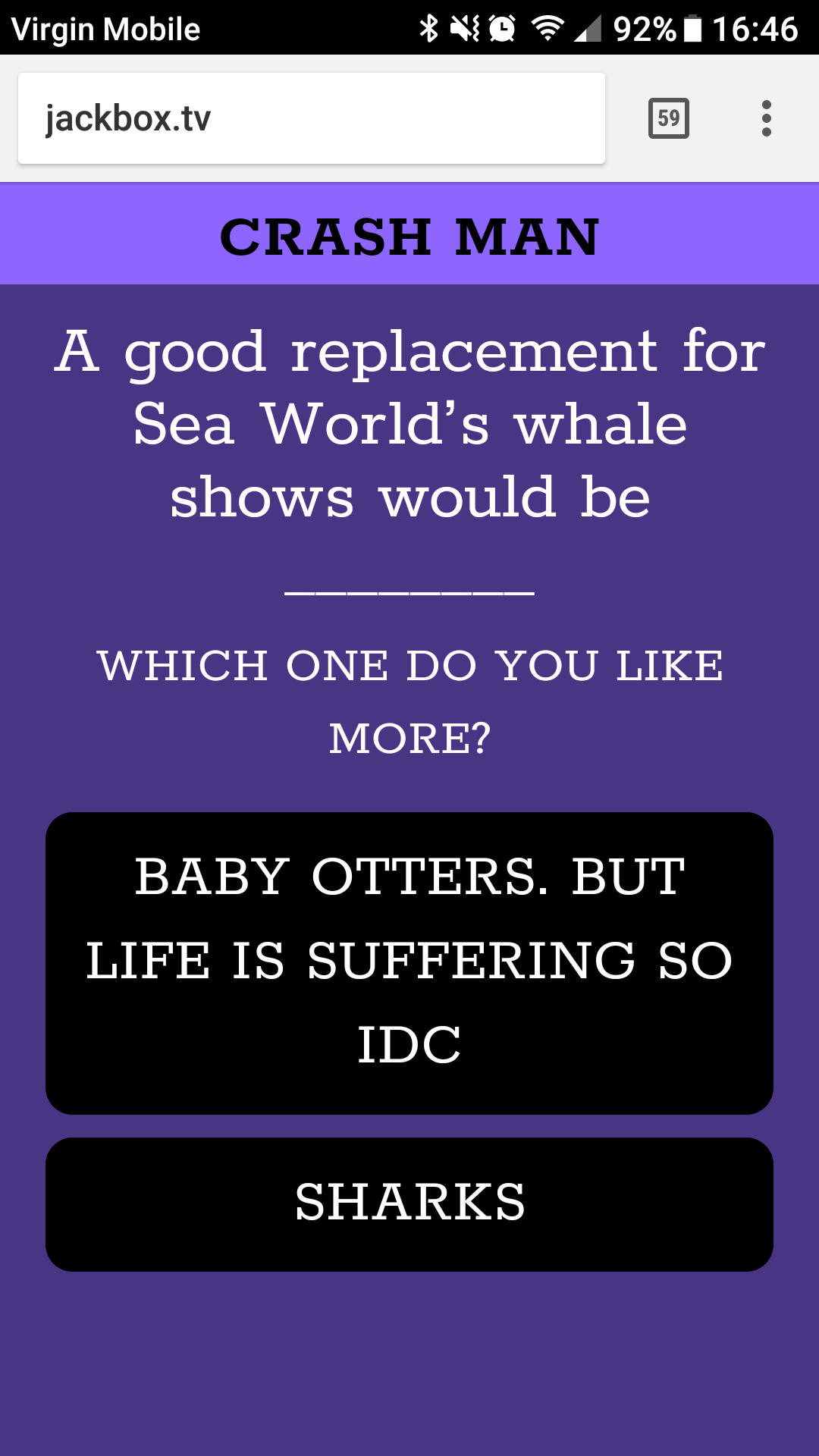Open the browser overflow menu
The width and height of the screenshot is (819, 1456).
click(766, 118)
